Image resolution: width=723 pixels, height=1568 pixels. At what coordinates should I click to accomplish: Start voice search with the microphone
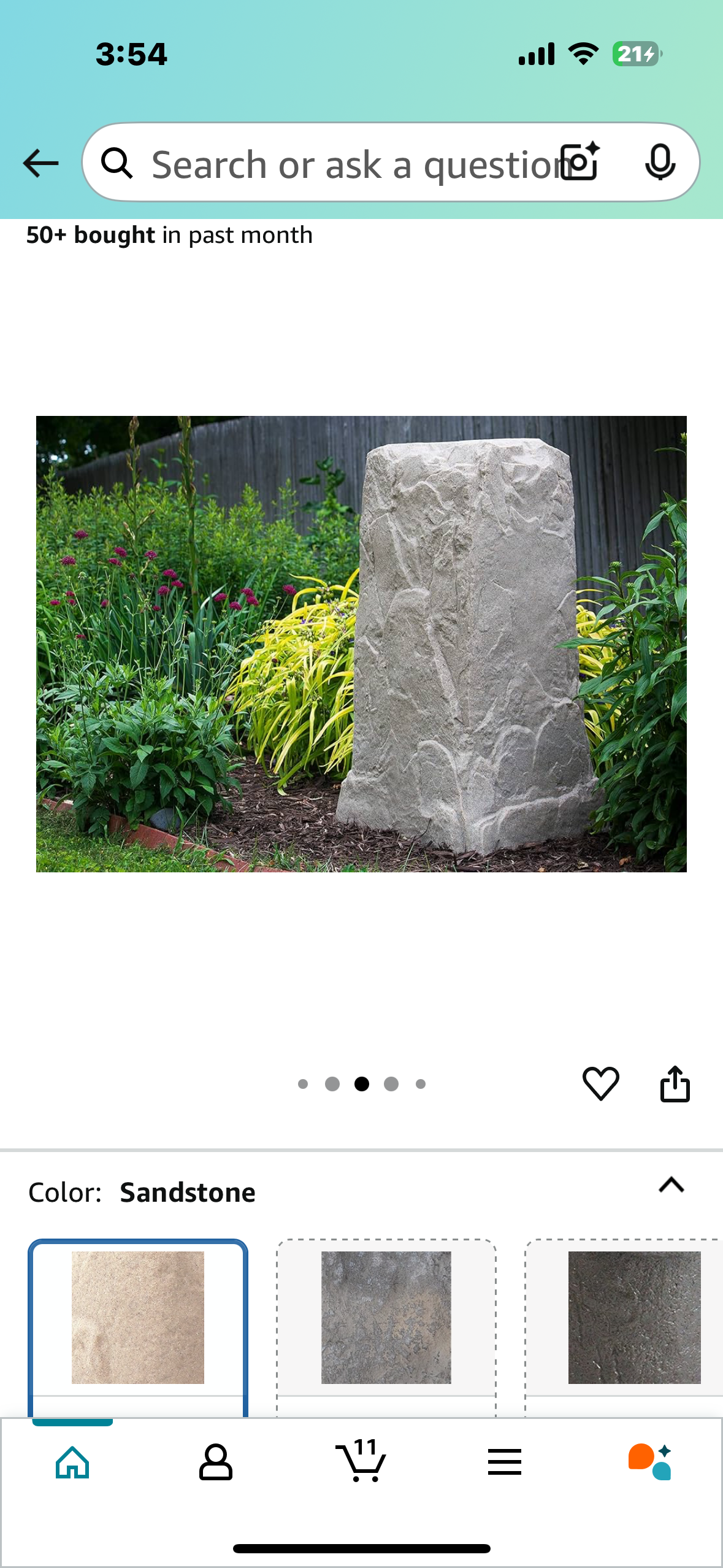[660, 163]
